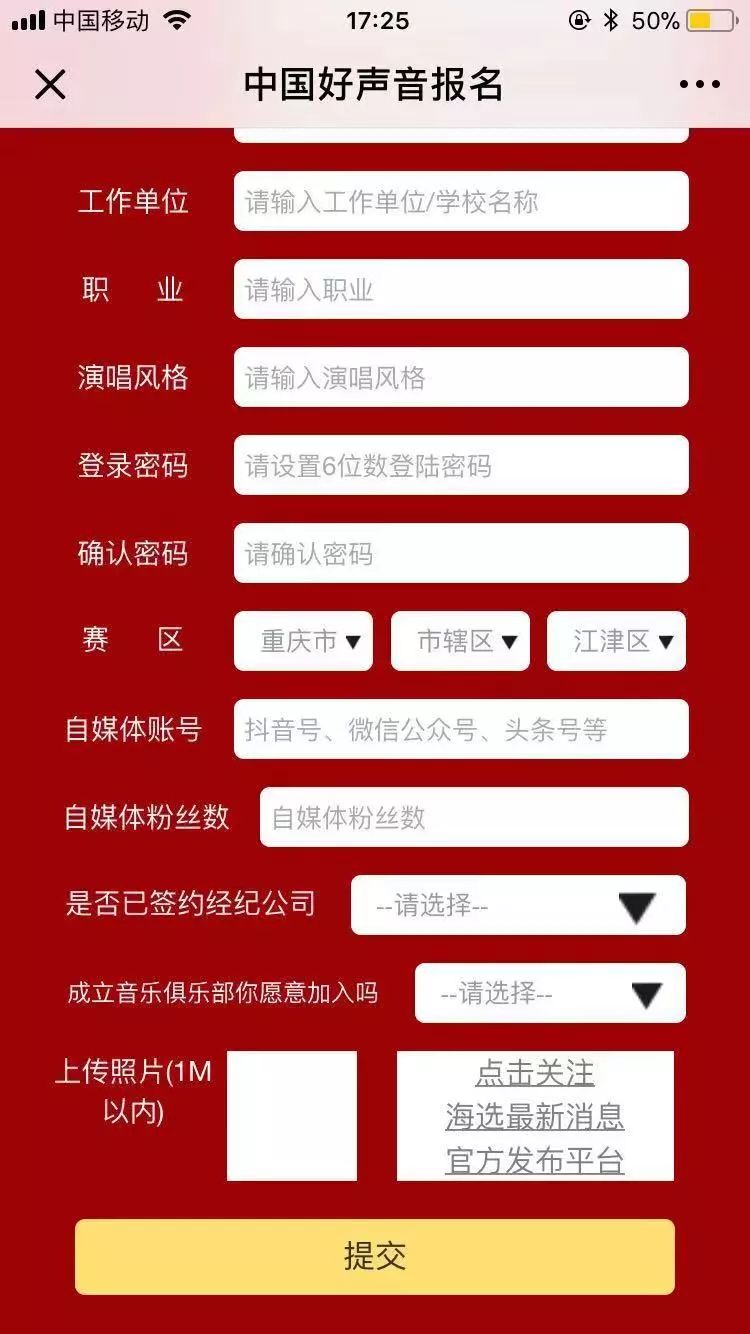
Task: Select the 演唱风格 input box
Action: coord(461,377)
